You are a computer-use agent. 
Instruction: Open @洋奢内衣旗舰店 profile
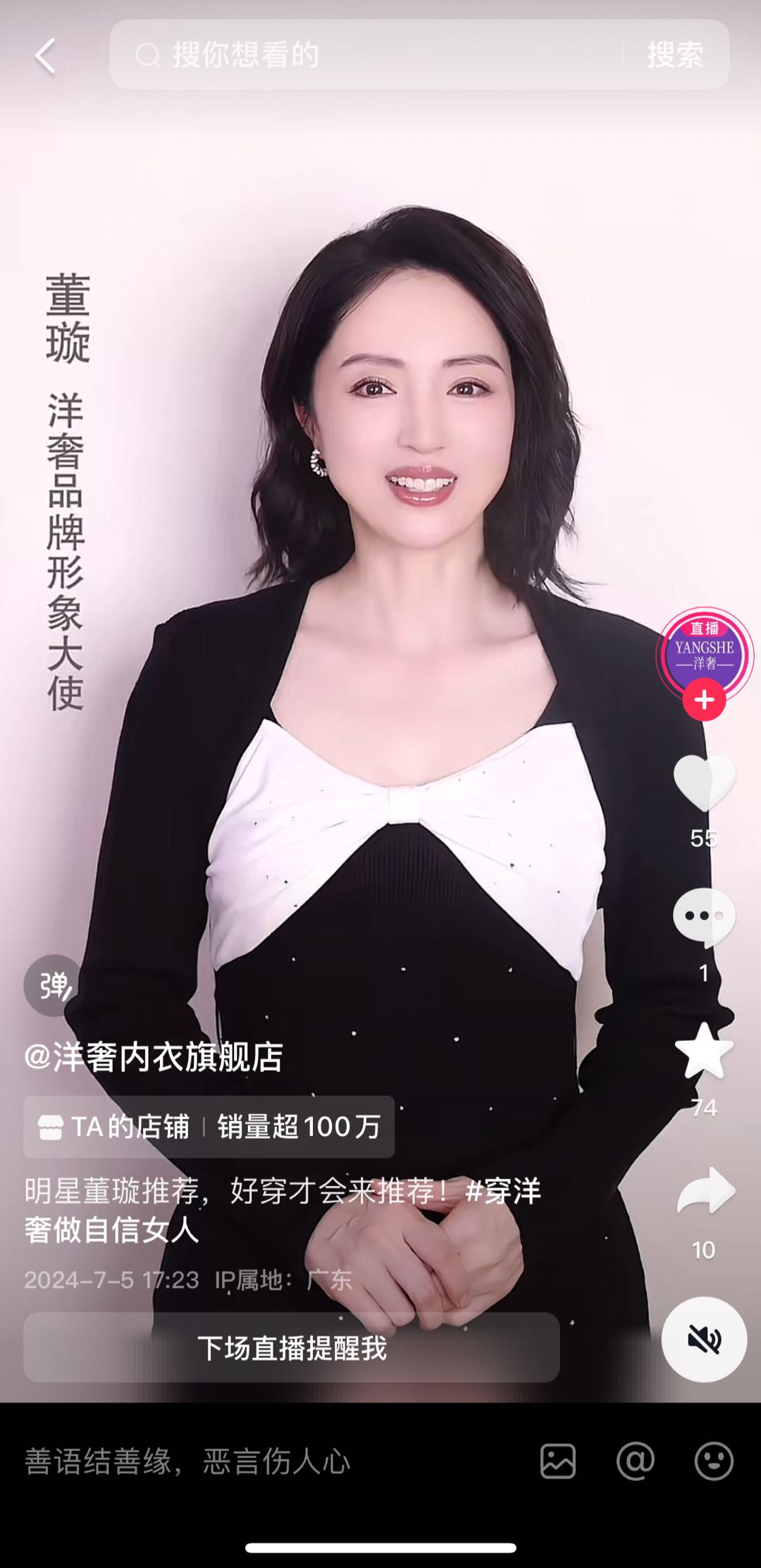[154, 1057]
